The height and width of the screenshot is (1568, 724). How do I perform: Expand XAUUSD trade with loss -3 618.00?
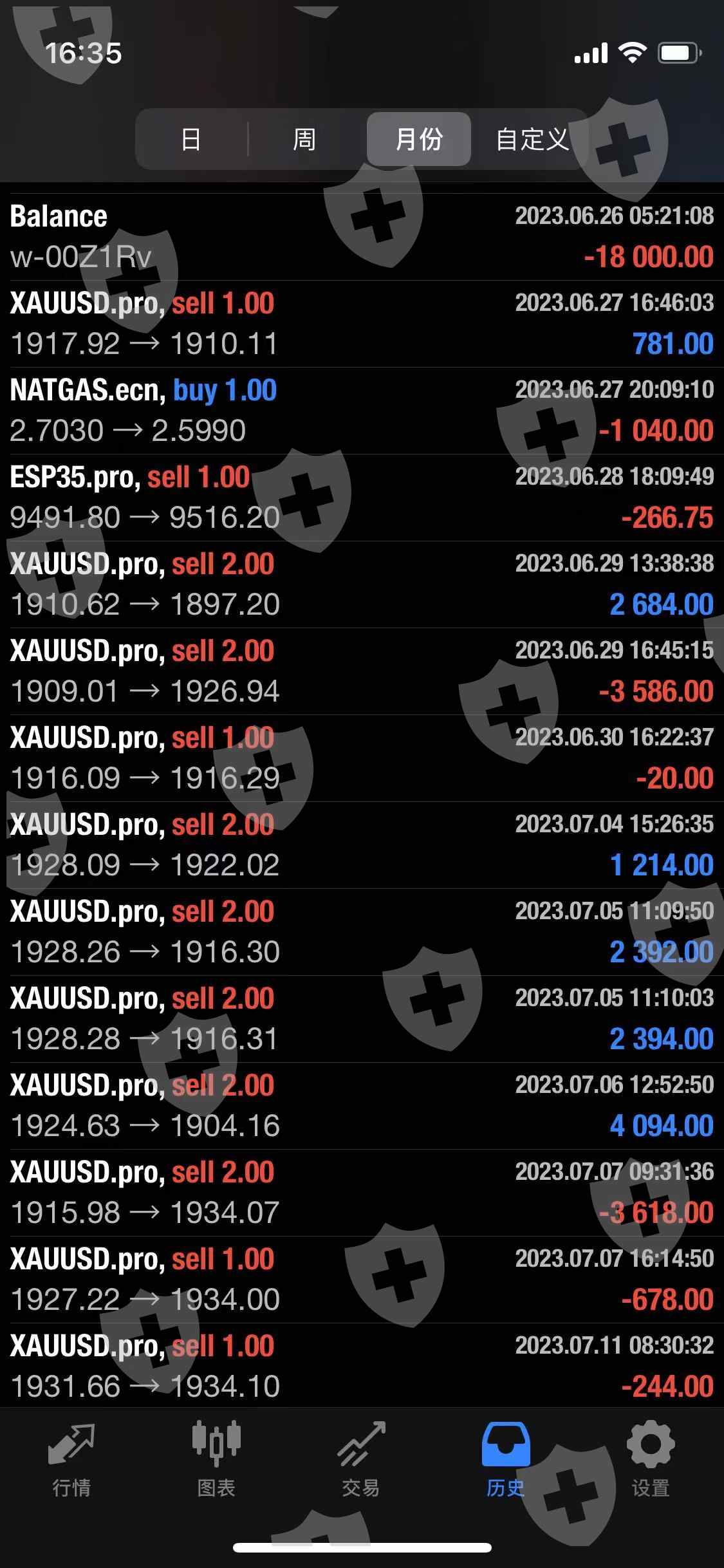[x=362, y=1192]
